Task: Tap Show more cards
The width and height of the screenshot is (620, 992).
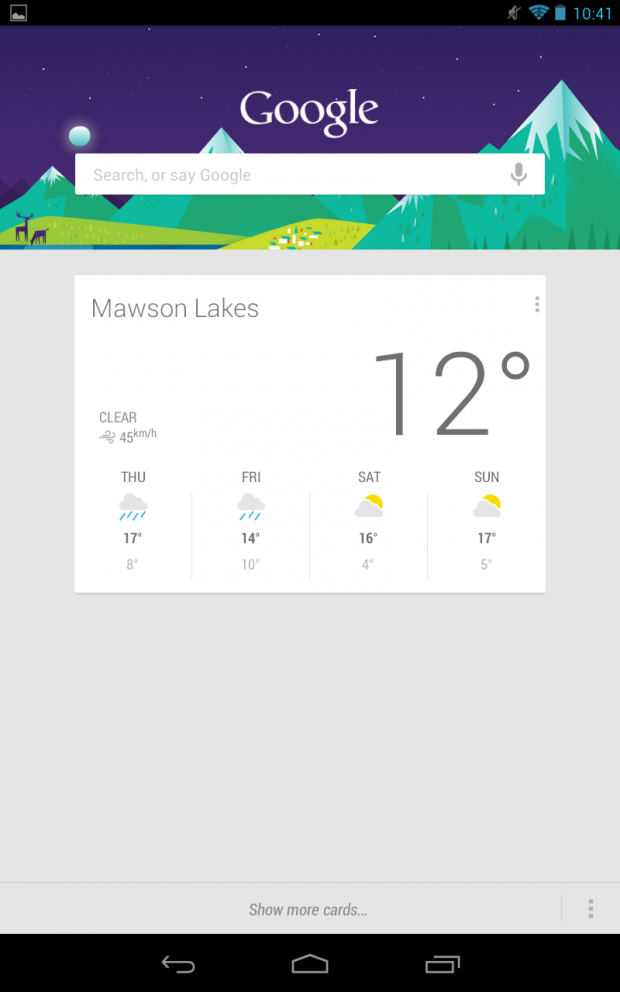Action: click(x=308, y=910)
